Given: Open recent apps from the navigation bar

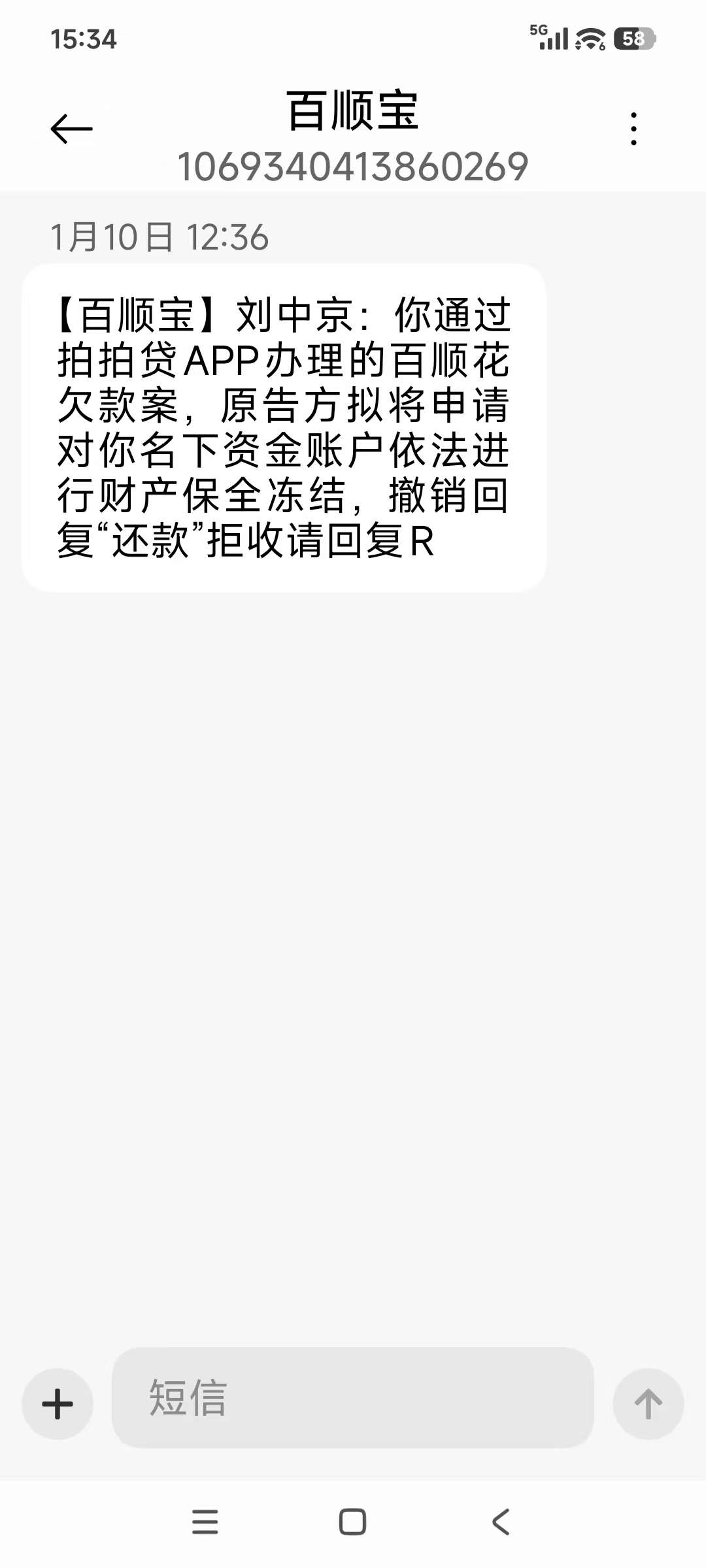Looking at the screenshot, I should [205, 1522].
